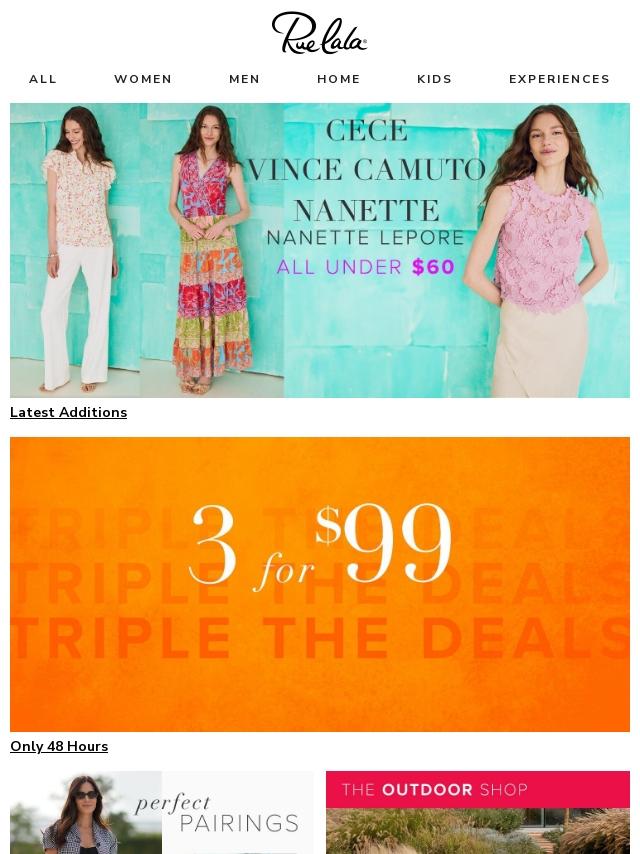Follow the Only 48 Hours link

(x=59, y=746)
